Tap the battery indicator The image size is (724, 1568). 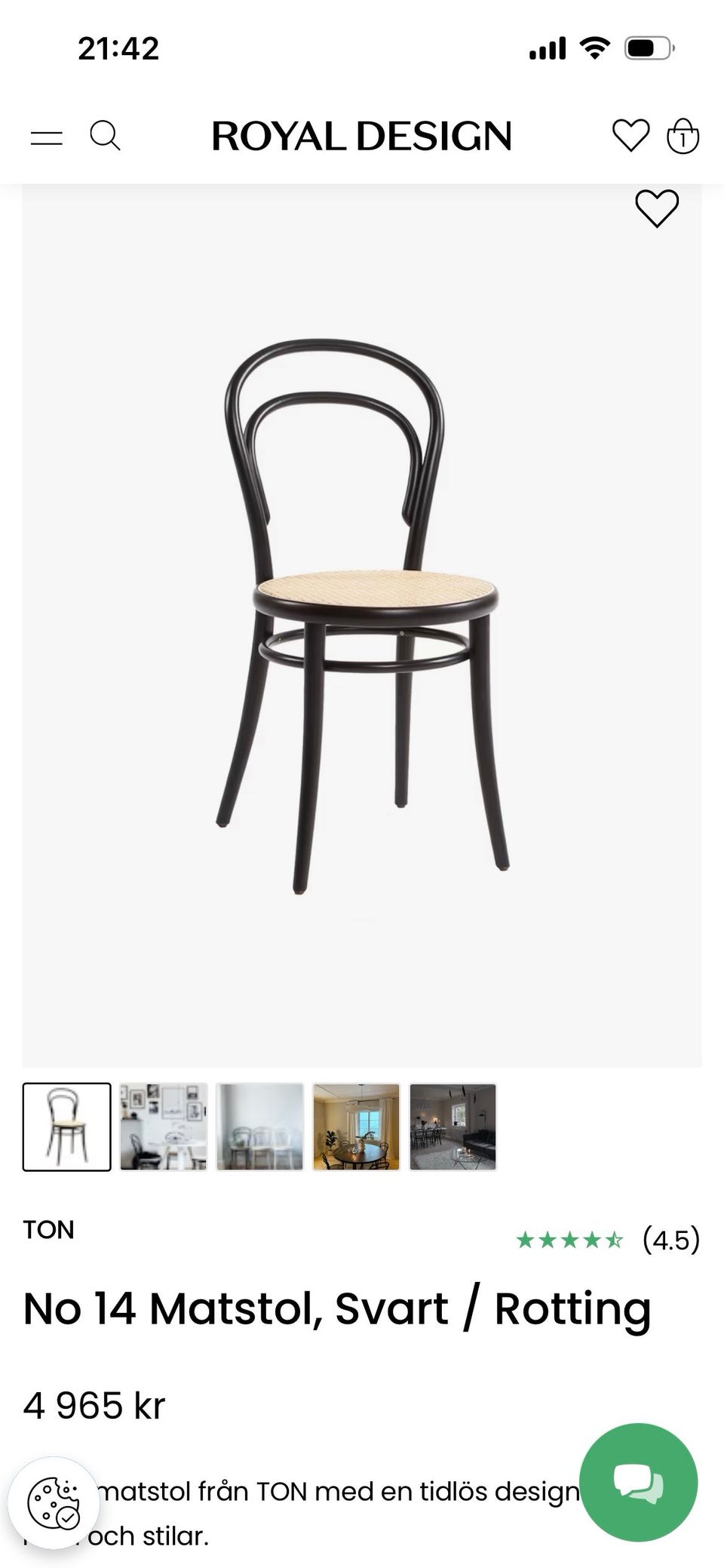650,47
